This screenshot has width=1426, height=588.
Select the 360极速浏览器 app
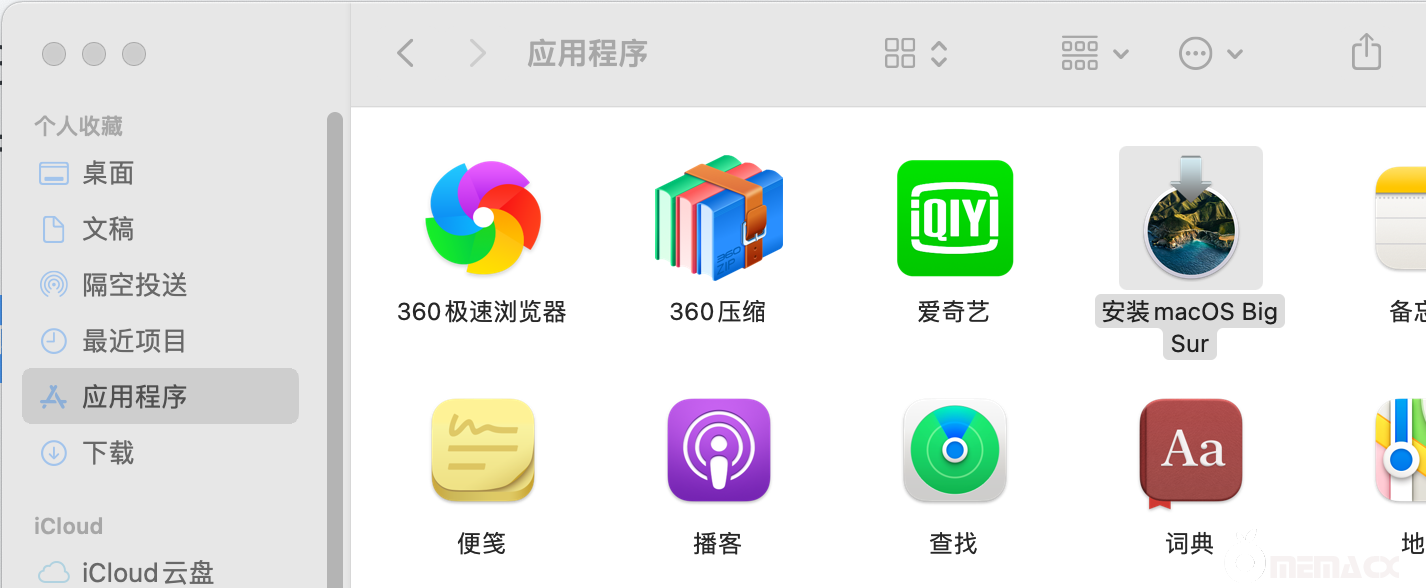483,218
